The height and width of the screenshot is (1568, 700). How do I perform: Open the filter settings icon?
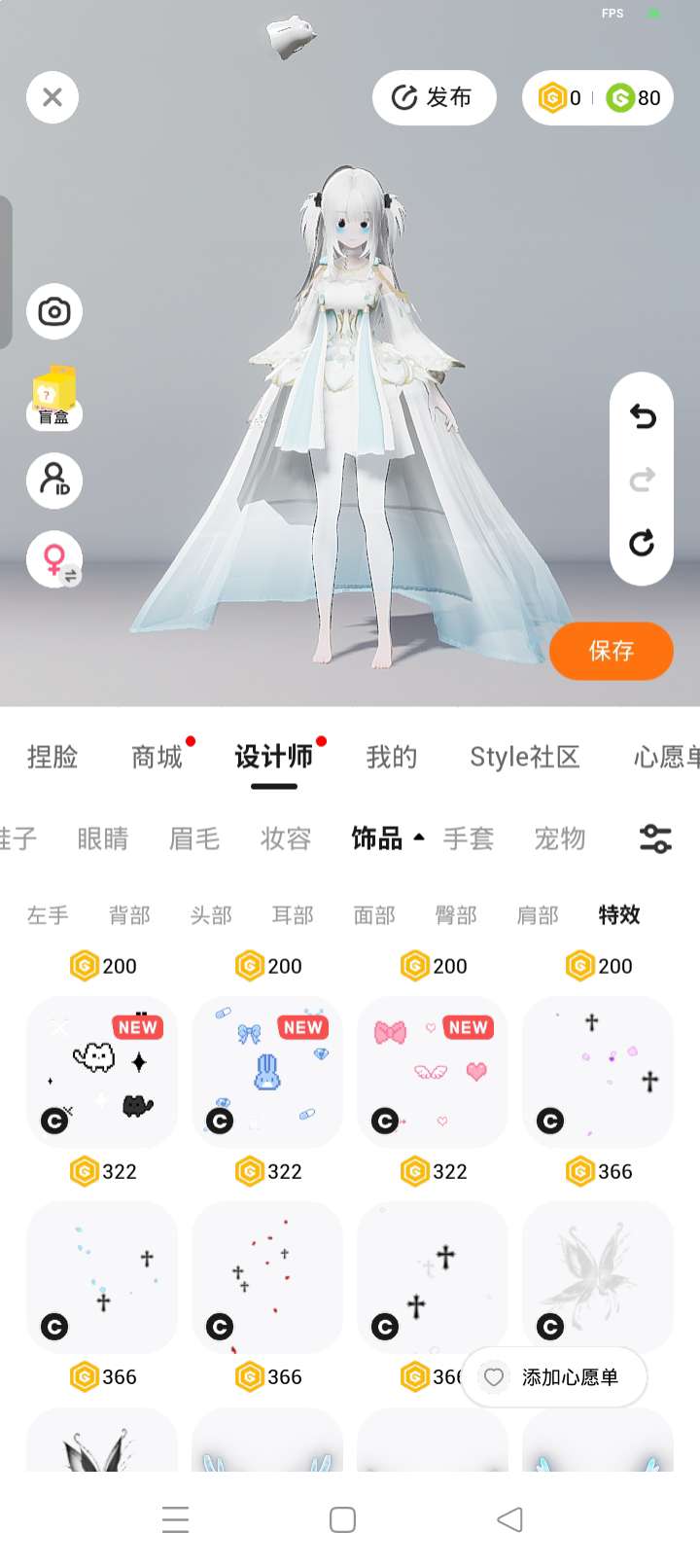click(655, 838)
